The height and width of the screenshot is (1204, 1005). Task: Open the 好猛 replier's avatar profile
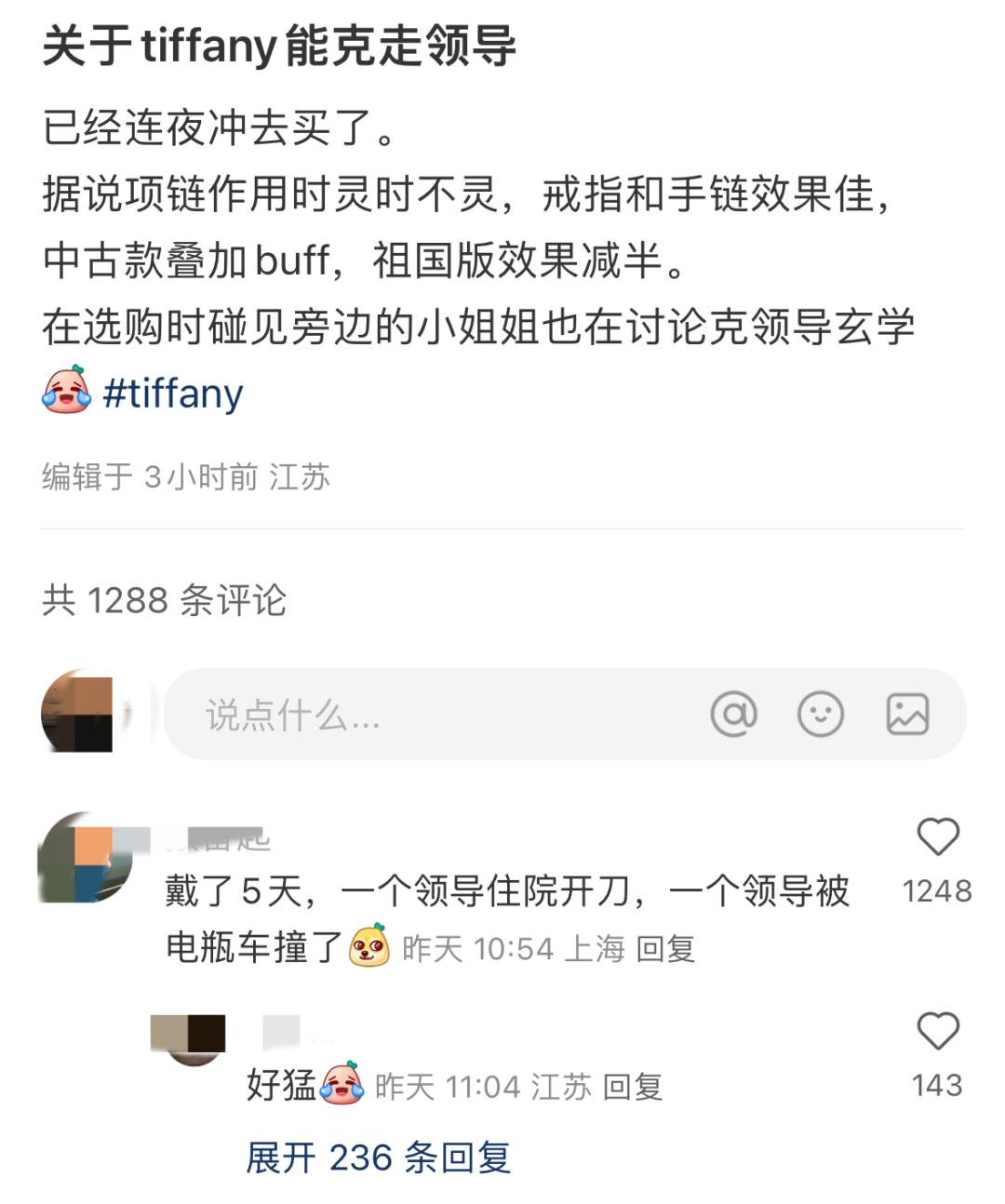(188, 1037)
